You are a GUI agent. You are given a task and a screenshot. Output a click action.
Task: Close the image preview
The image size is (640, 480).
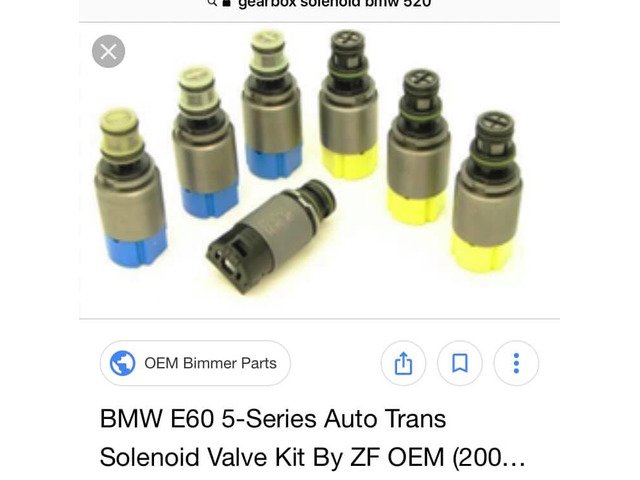[x=108, y=51]
